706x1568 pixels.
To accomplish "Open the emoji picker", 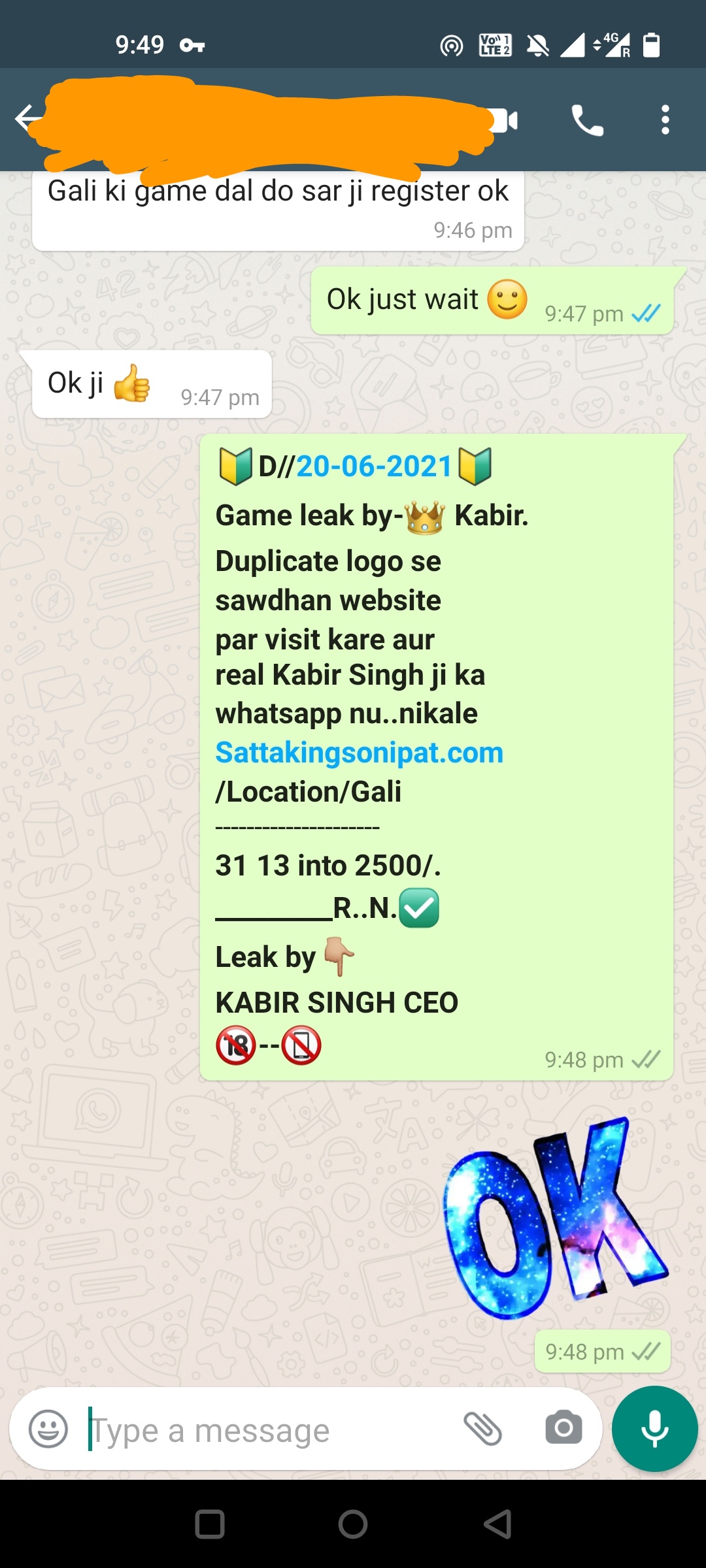I will [x=48, y=1429].
